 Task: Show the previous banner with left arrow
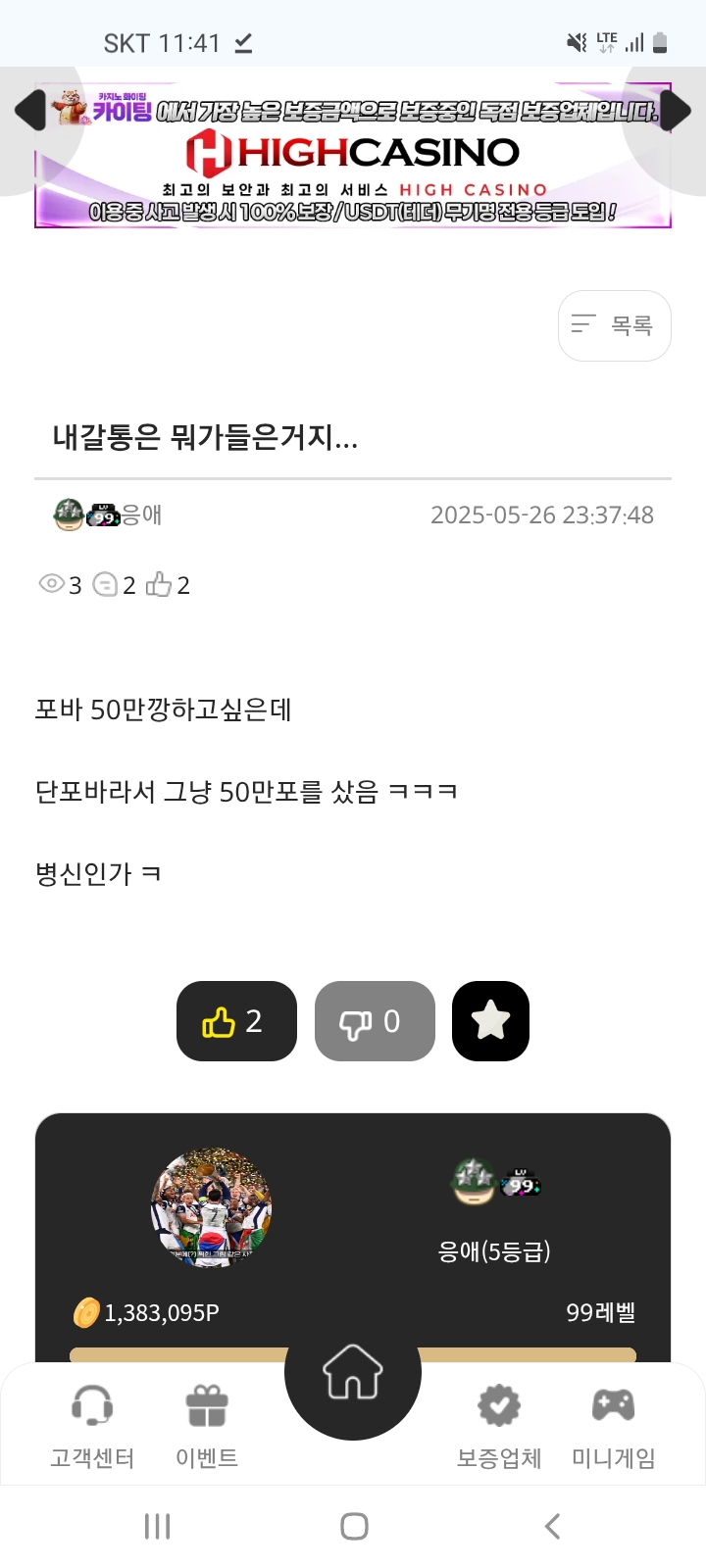[x=30, y=110]
